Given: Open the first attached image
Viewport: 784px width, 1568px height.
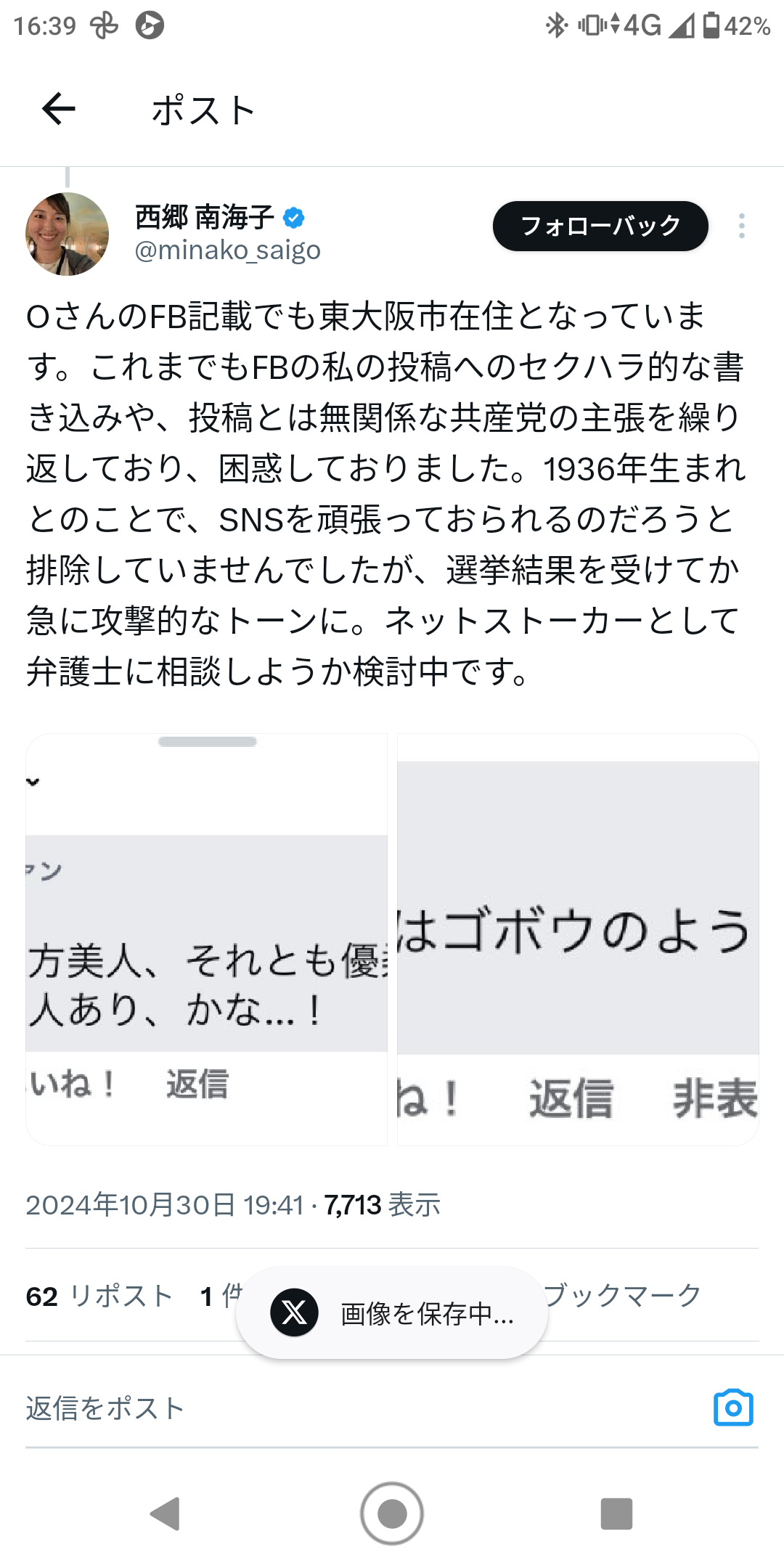Looking at the screenshot, I should tap(207, 939).
